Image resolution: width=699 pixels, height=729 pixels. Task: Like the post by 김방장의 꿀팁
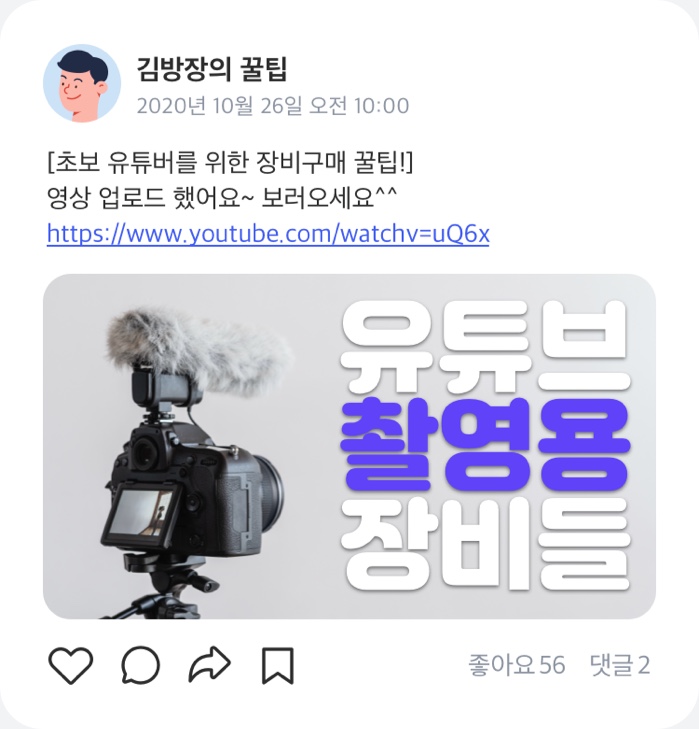click(70, 665)
